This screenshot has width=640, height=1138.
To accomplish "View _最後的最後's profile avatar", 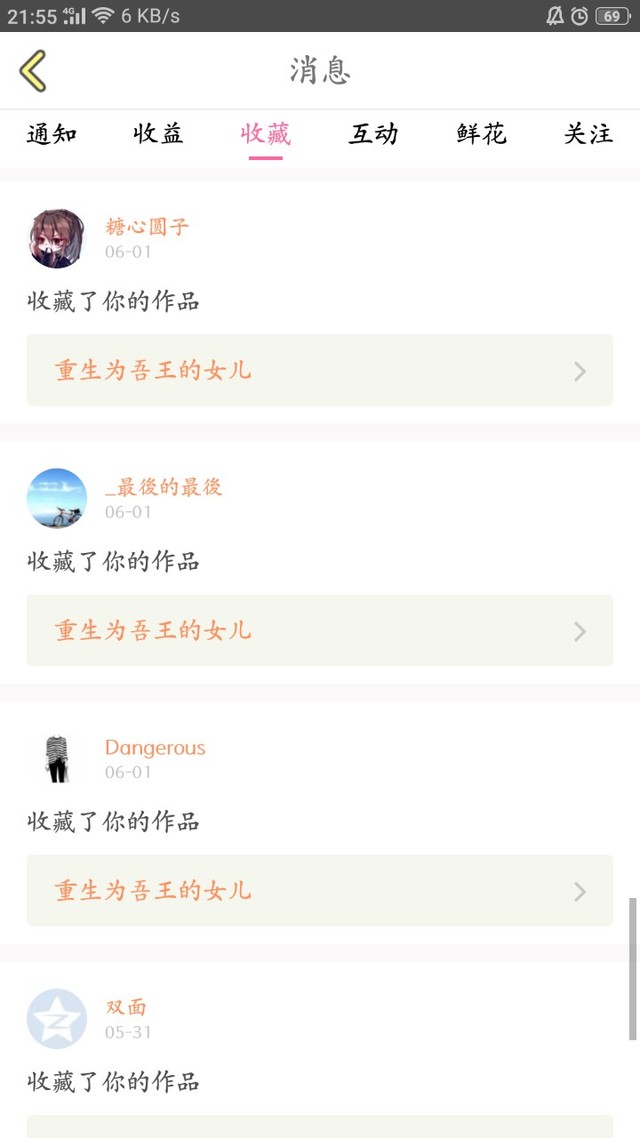I will 57,498.
